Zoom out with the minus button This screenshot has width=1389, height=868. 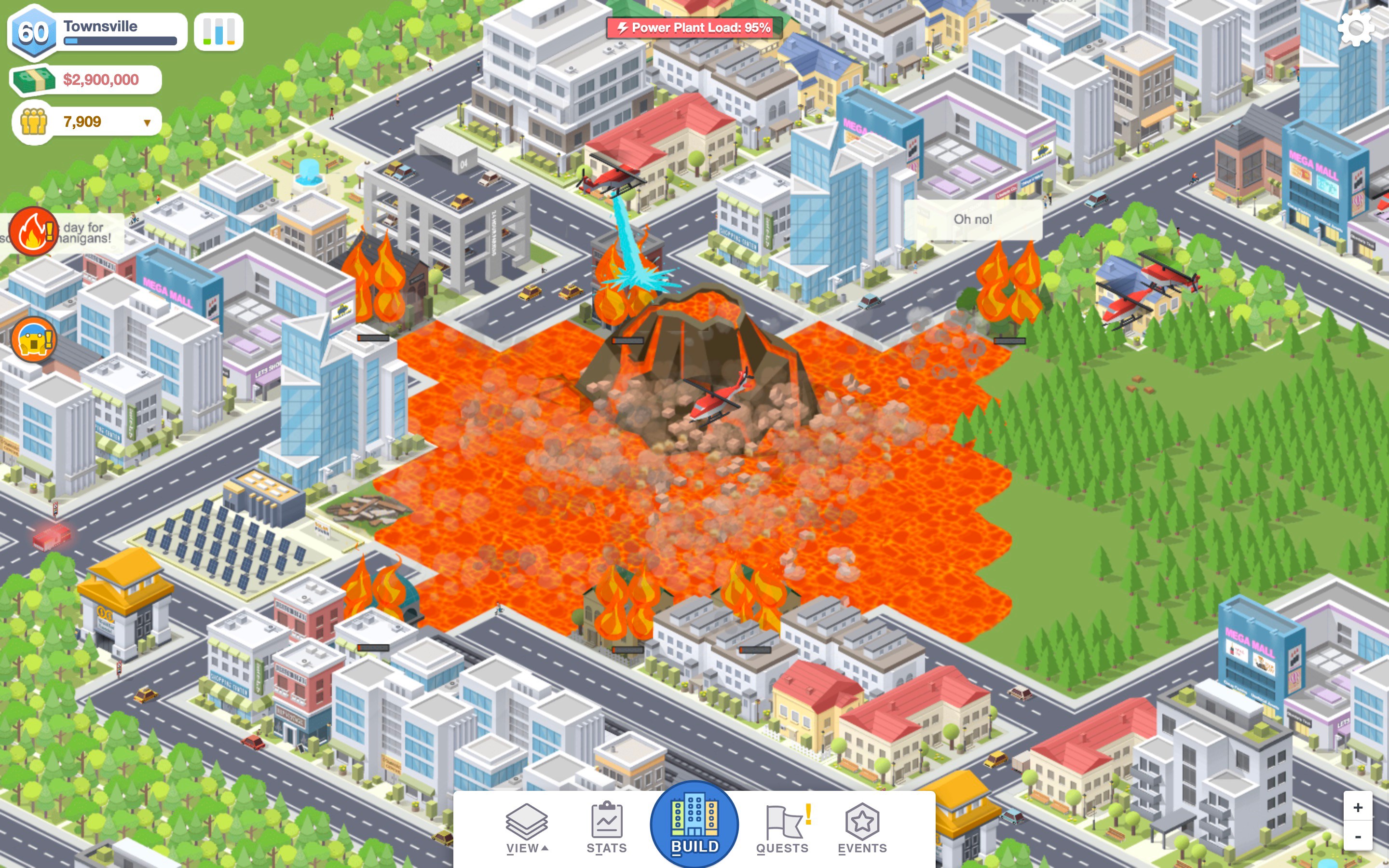1358,837
